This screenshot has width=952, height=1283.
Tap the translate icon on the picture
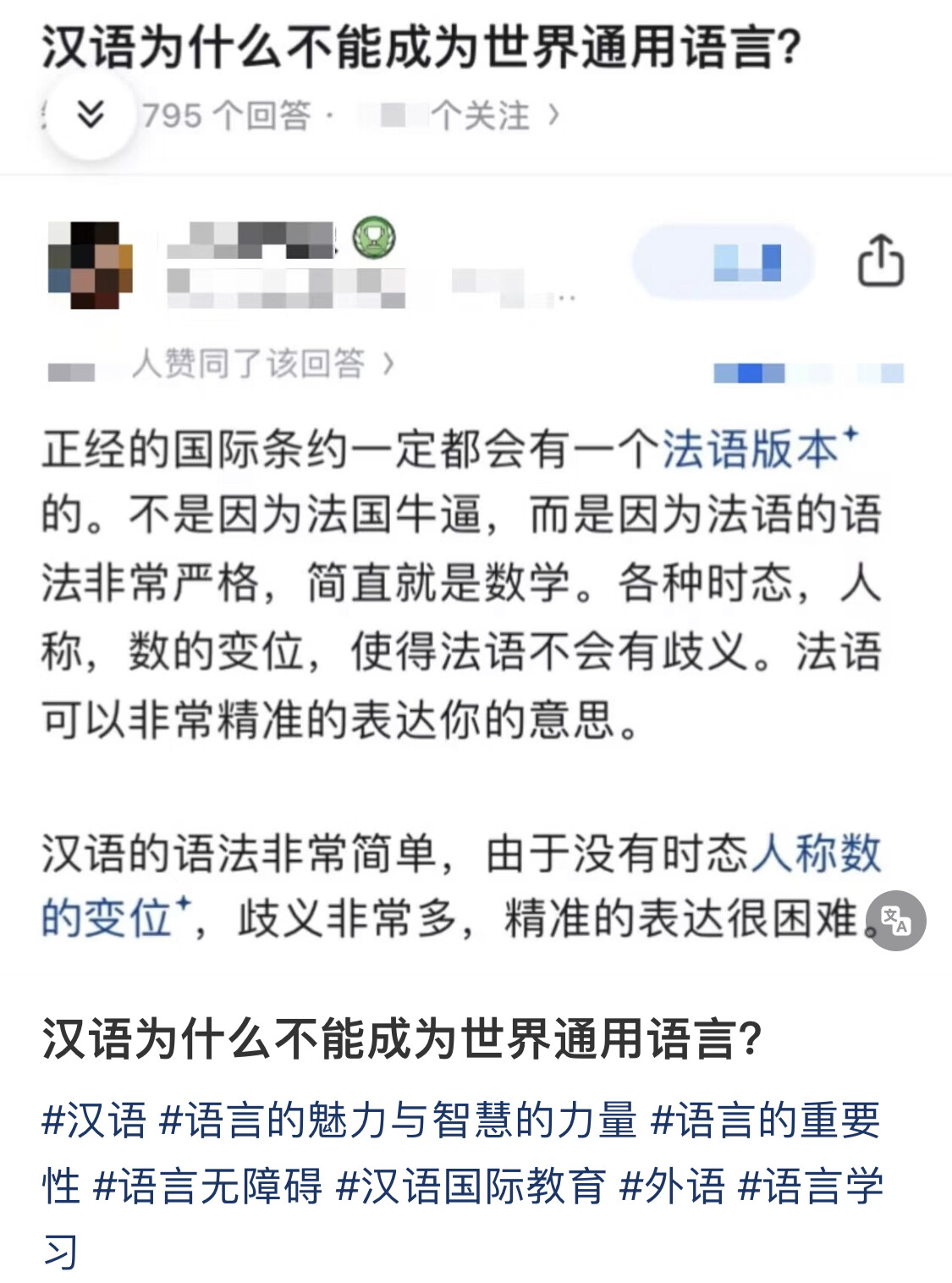(x=895, y=920)
